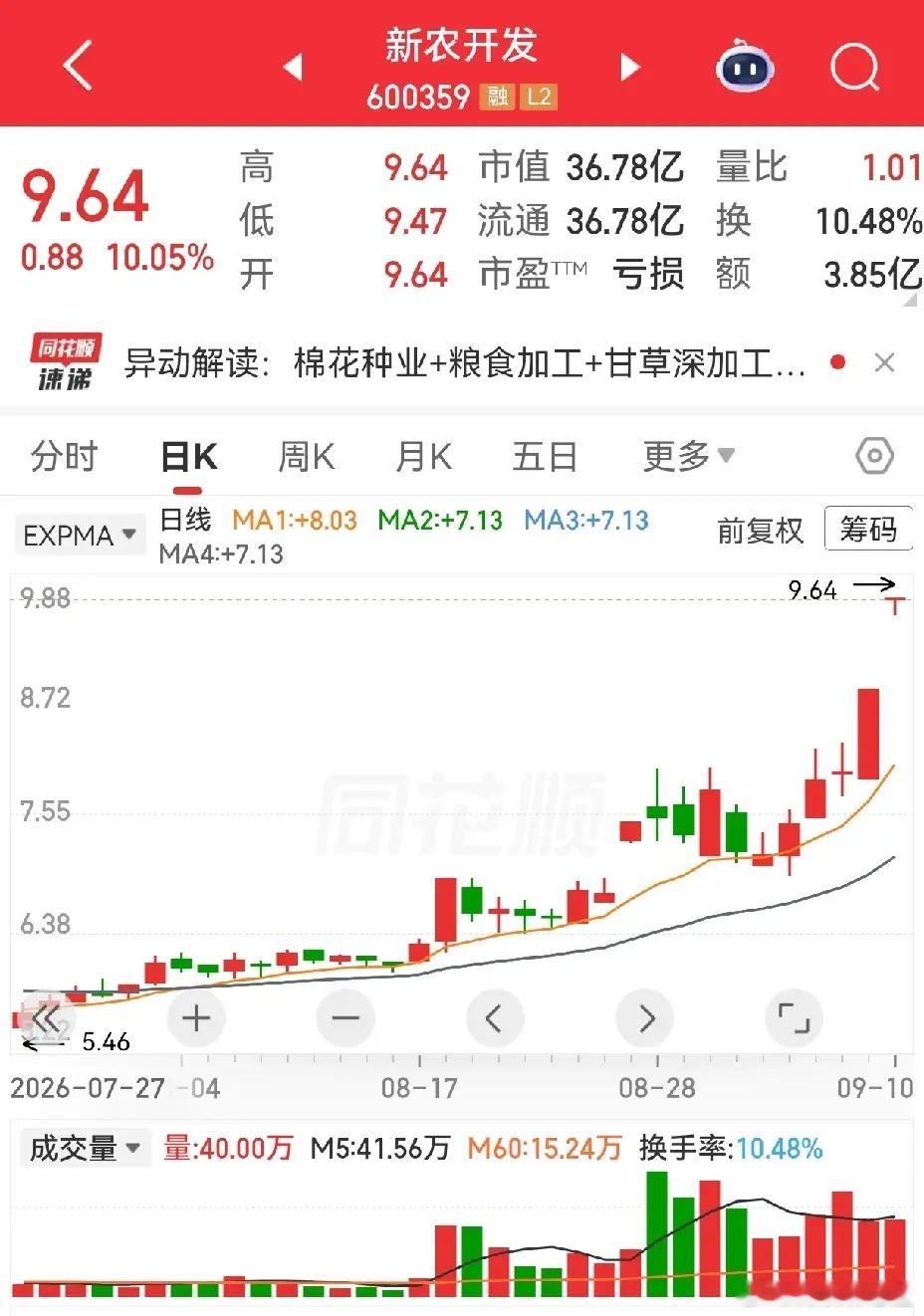Image resolution: width=924 pixels, height=1316 pixels.
Task: Open the search magnifier
Action: [x=854, y=67]
